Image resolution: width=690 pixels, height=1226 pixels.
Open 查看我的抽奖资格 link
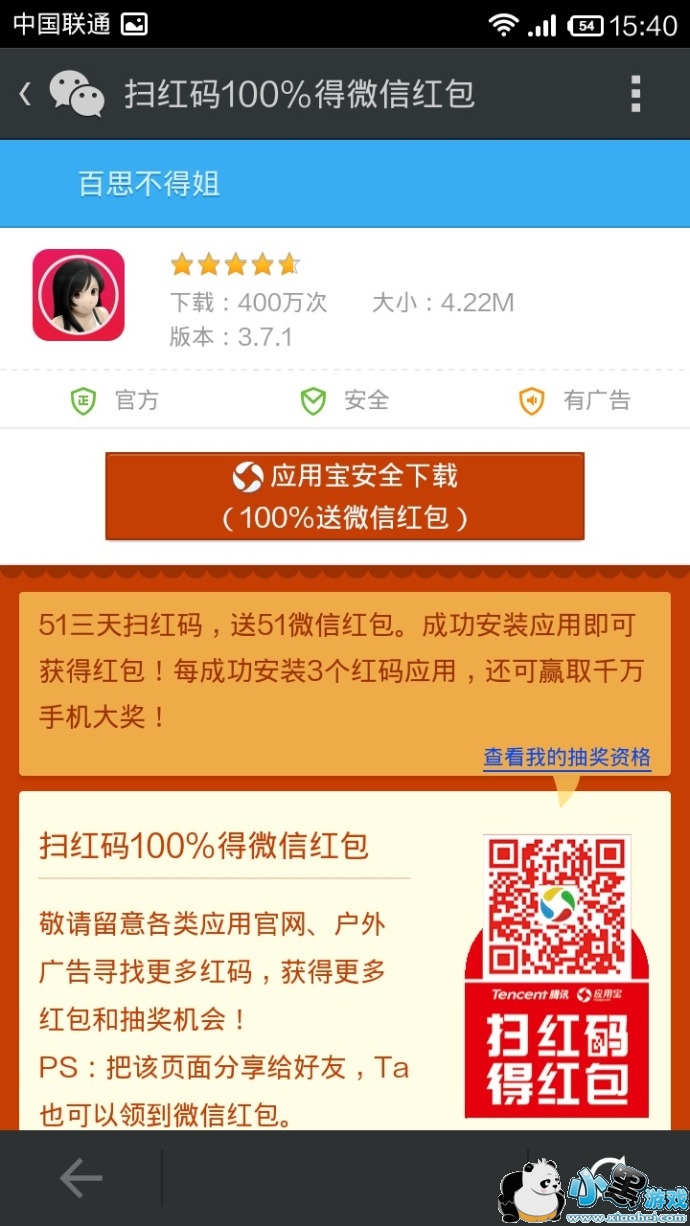point(567,757)
